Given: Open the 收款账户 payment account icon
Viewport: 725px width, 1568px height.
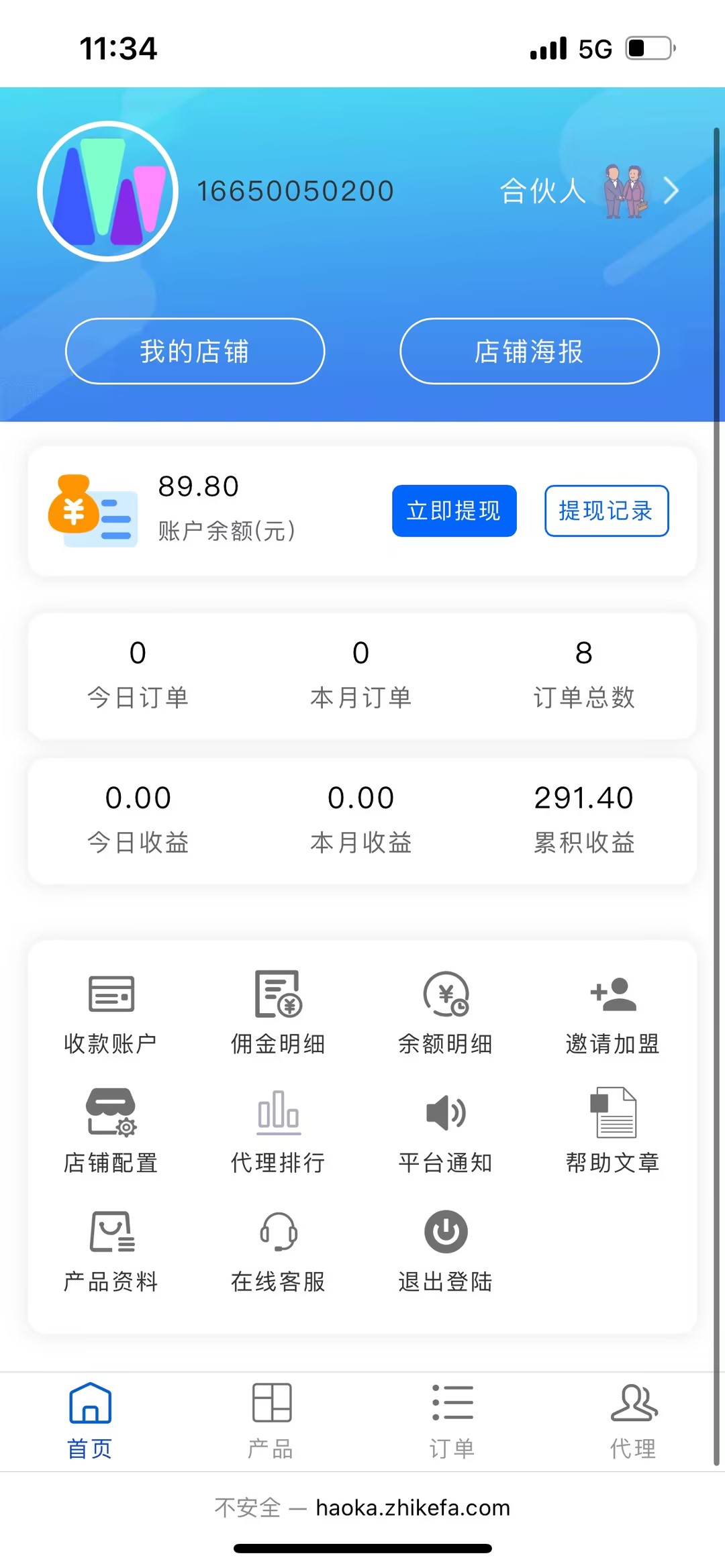Looking at the screenshot, I should pos(110,1013).
